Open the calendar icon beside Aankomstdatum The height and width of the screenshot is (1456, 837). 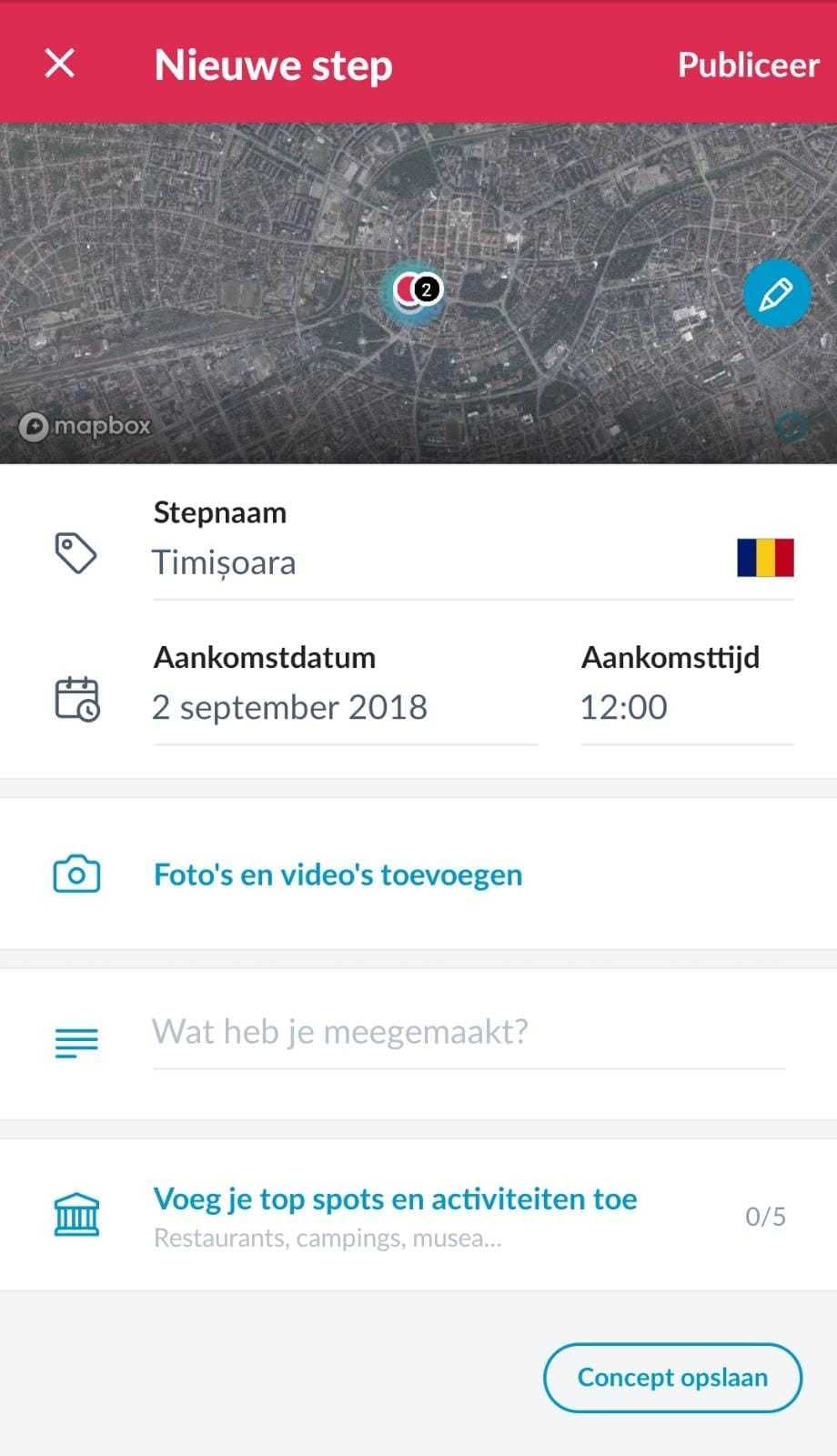tap(77, 699)
